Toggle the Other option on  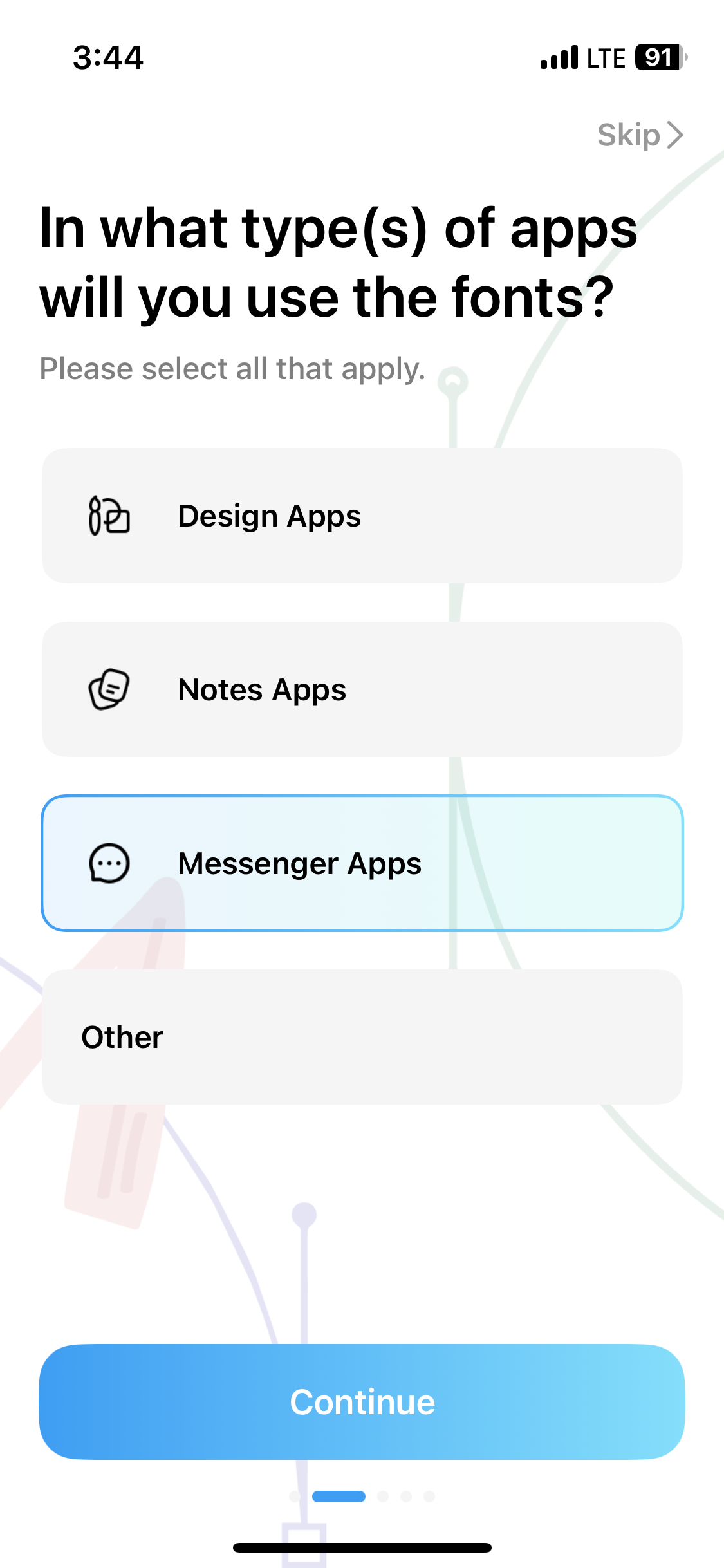(362, 1036)
